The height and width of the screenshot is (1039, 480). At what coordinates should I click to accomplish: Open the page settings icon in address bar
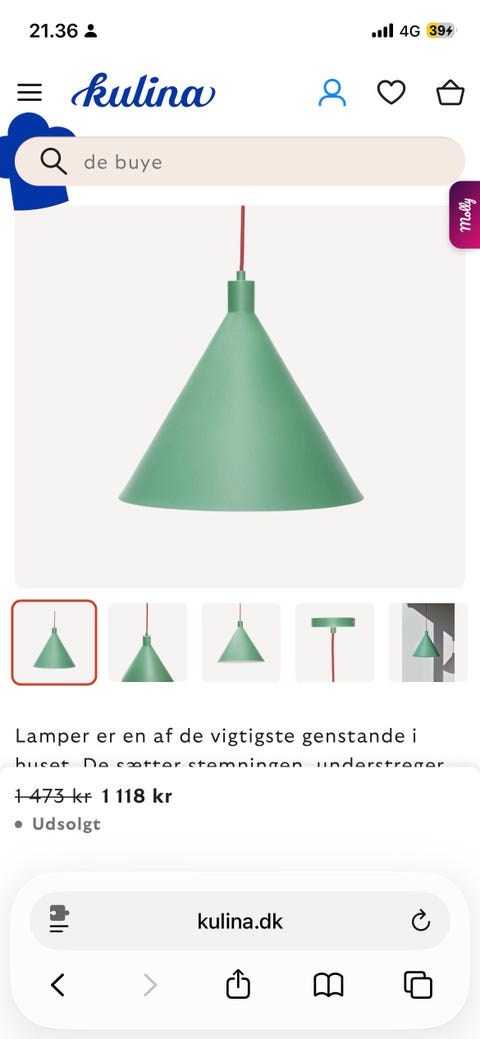point(60,920)
